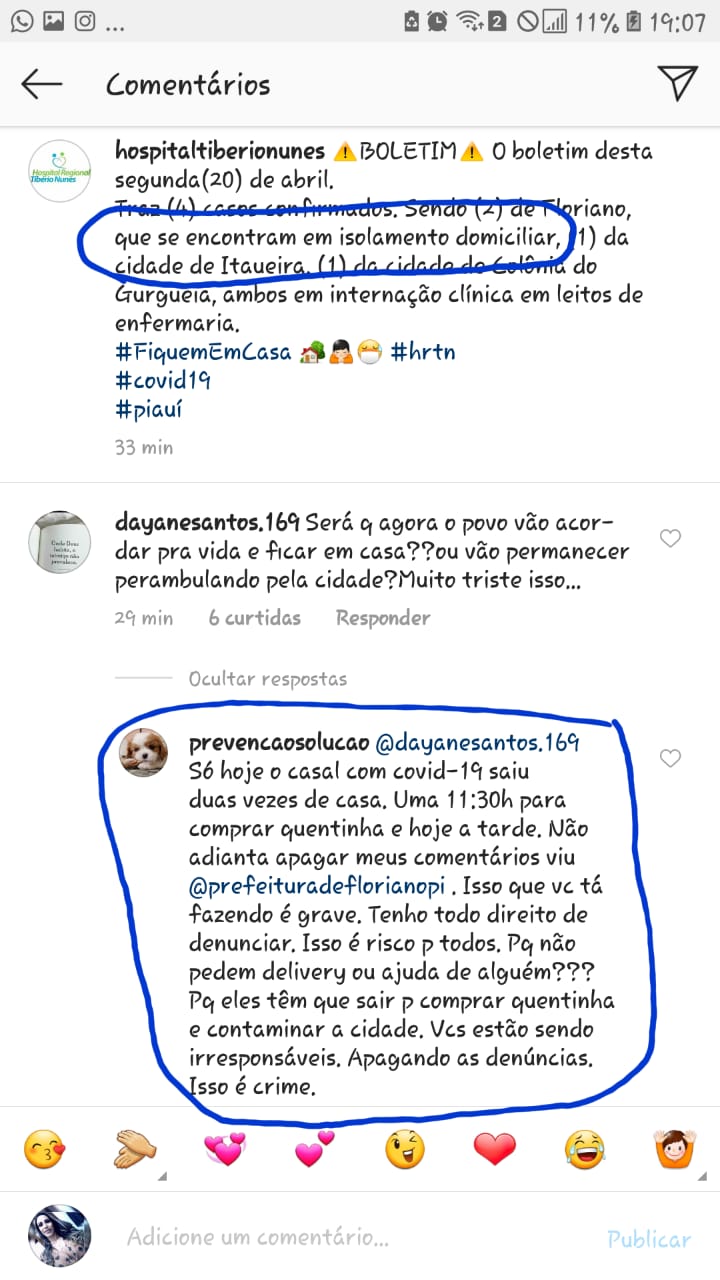The image size is (720, 1280).
Task: Insert the clapping hands emoji
Action: point(134,1149)
